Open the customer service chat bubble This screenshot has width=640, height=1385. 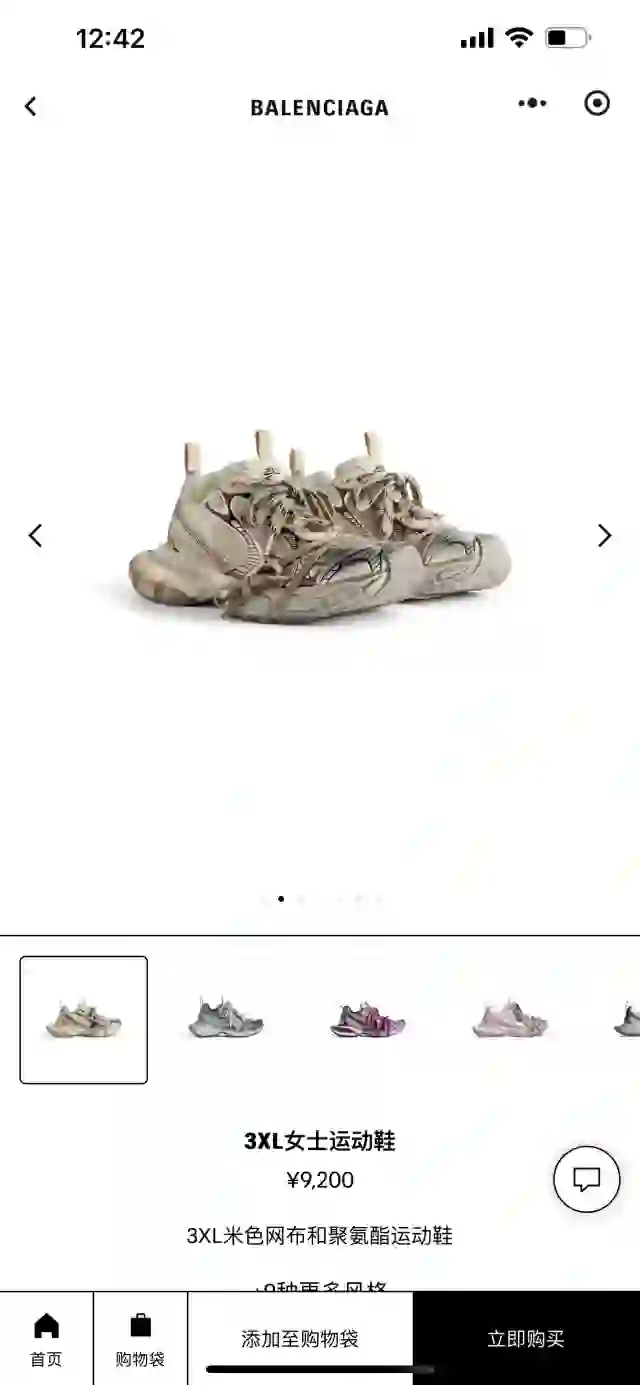tap(587, 1180)
